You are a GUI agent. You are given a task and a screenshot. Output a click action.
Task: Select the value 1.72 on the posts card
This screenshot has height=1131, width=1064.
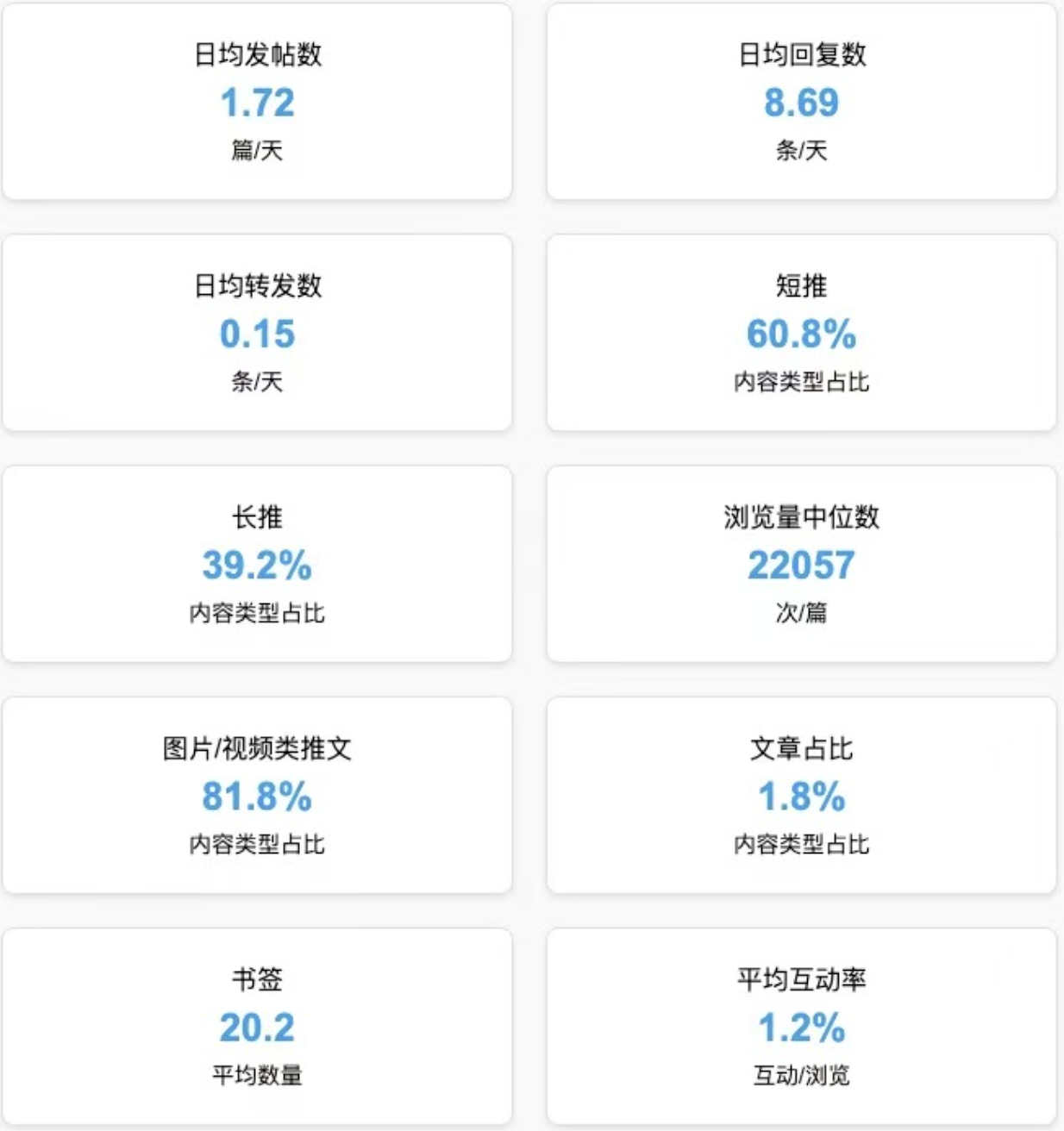256,103
